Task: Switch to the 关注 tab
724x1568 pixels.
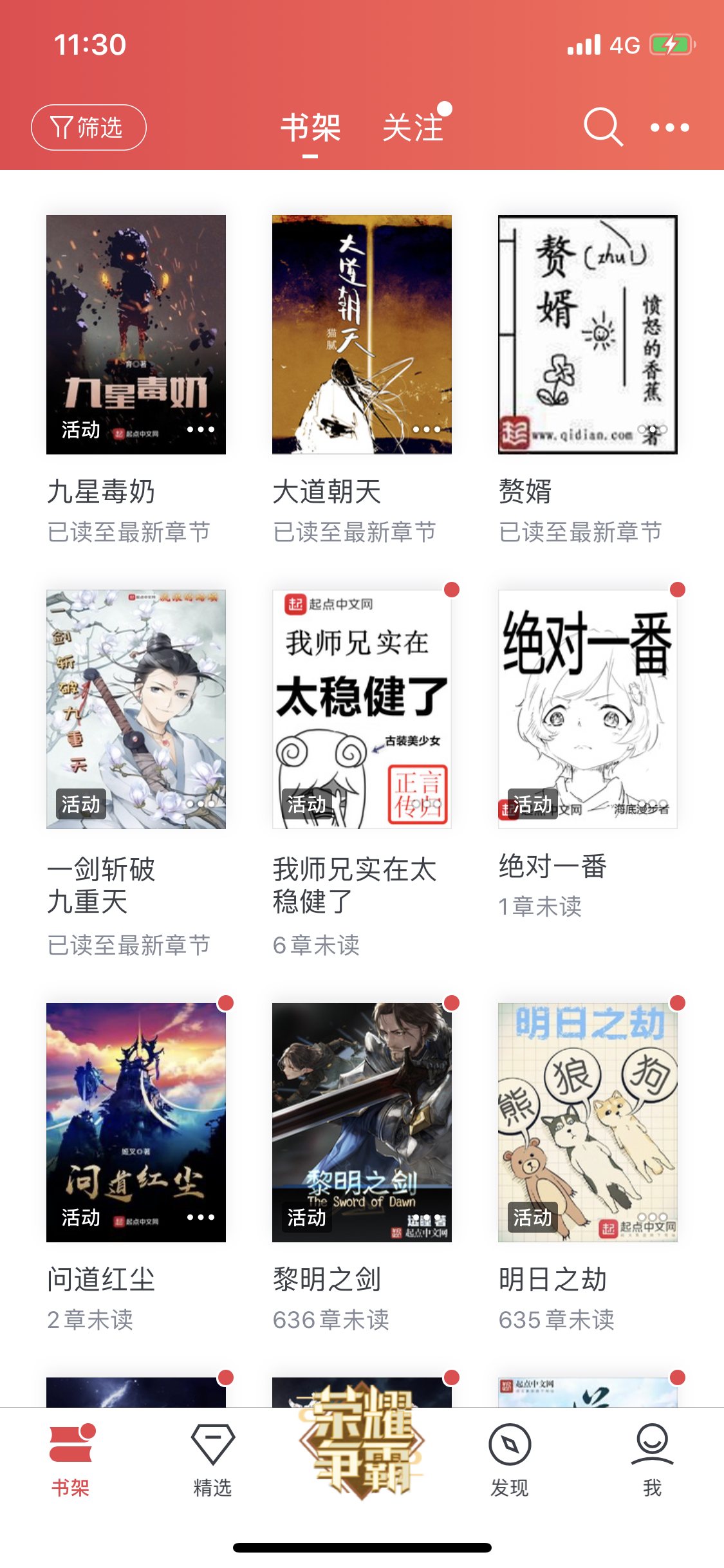Action: [x=414, y=127]
